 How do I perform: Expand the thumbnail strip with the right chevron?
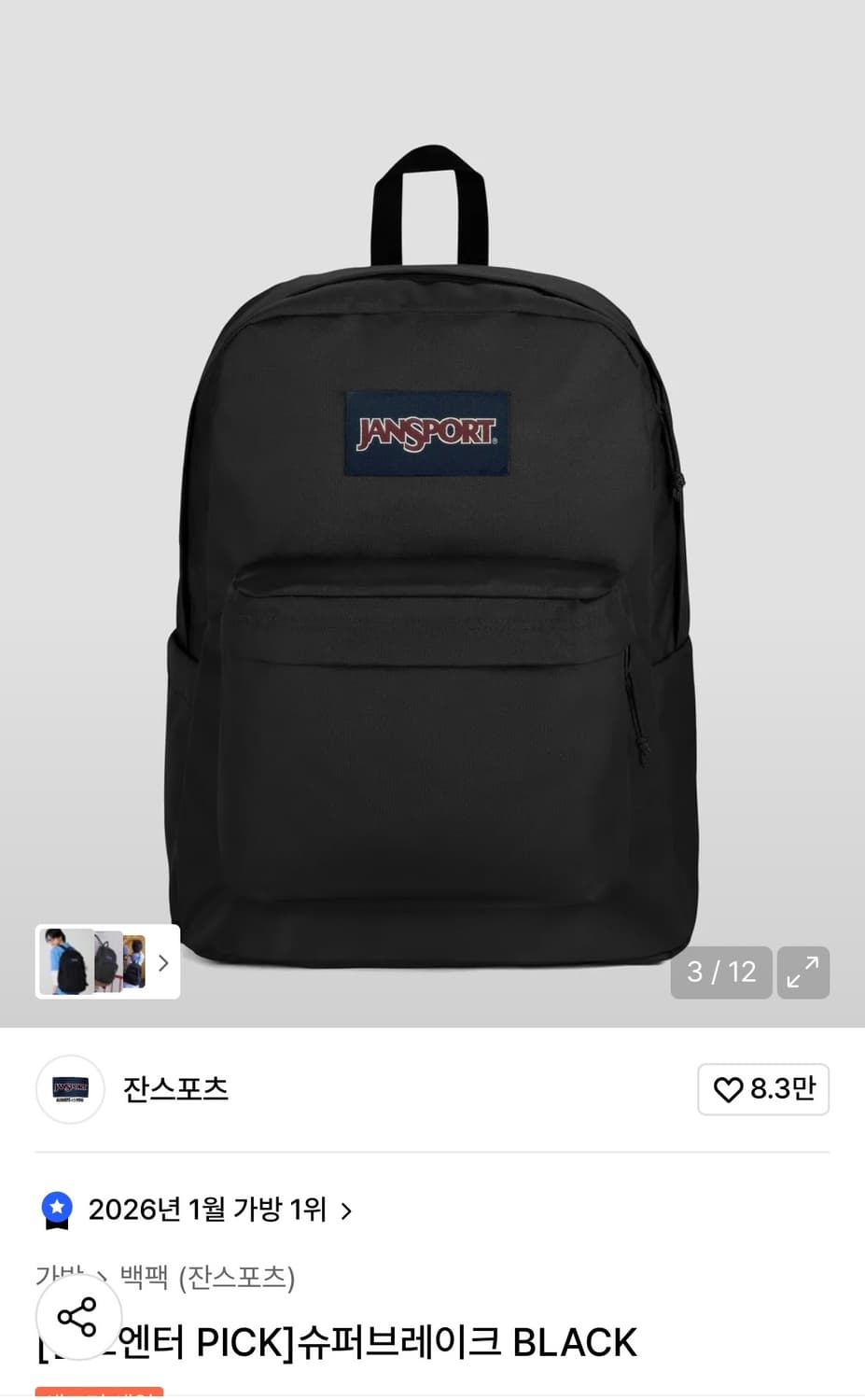(163, 962)
